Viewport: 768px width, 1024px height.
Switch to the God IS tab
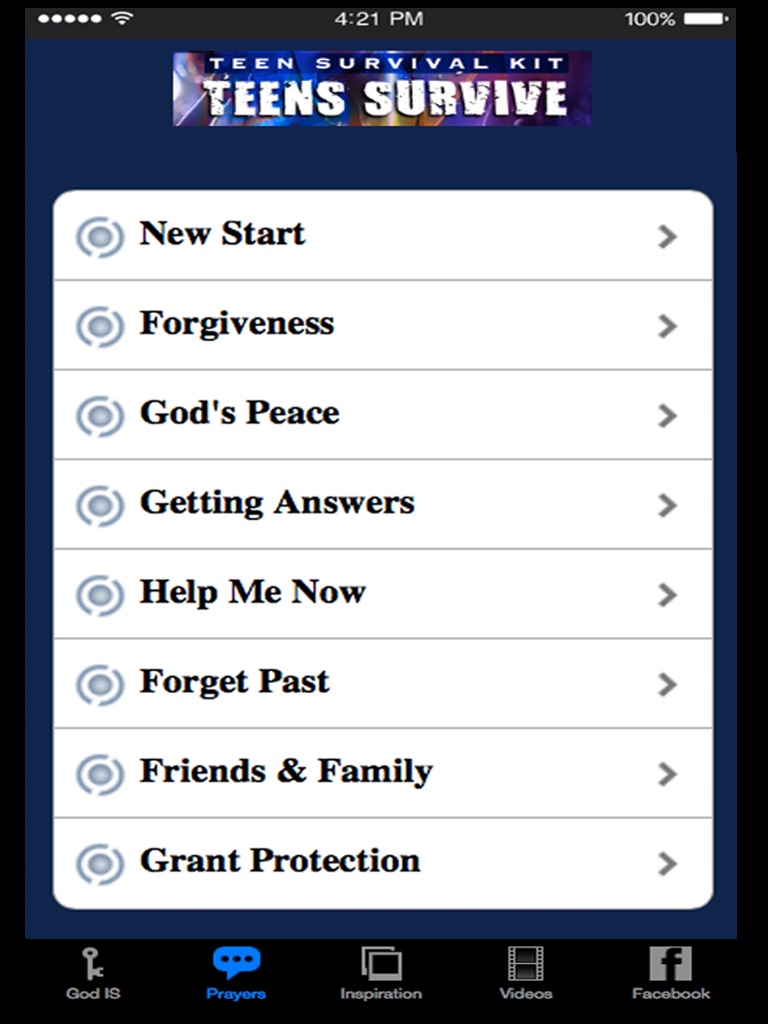[93, 973]
